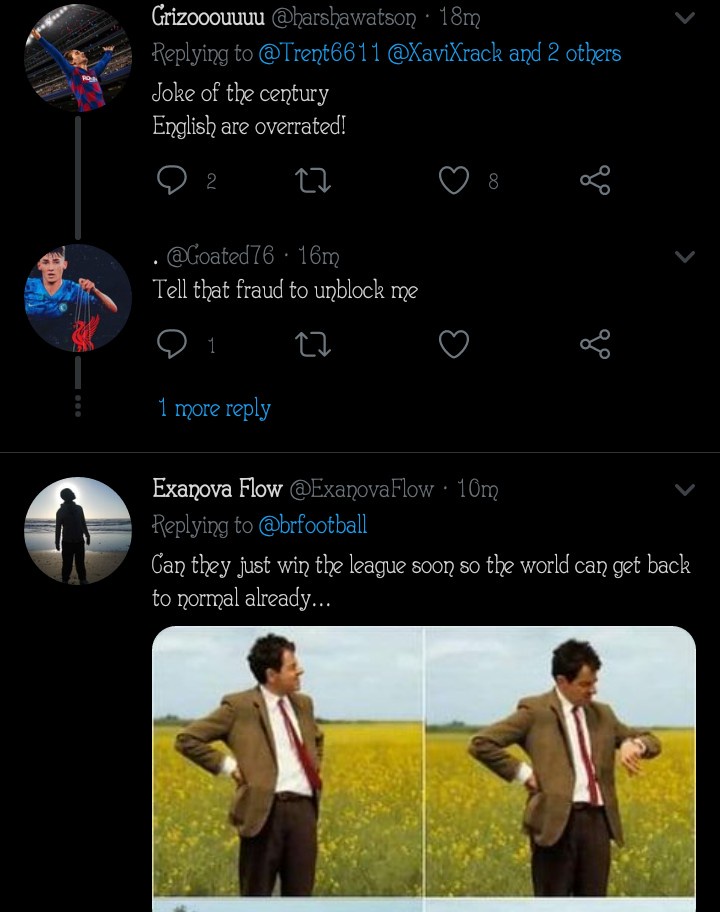Open the '2 others' reply recipients link
The image size is (720, 912).
(x=584, y=53)
